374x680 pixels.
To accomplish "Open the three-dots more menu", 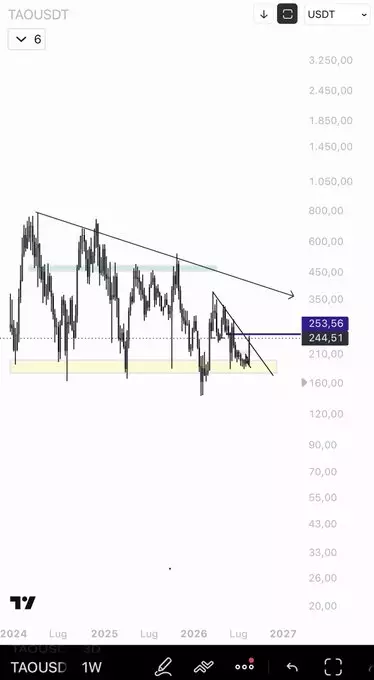I will pyautogui.click(x=245, y=666).
